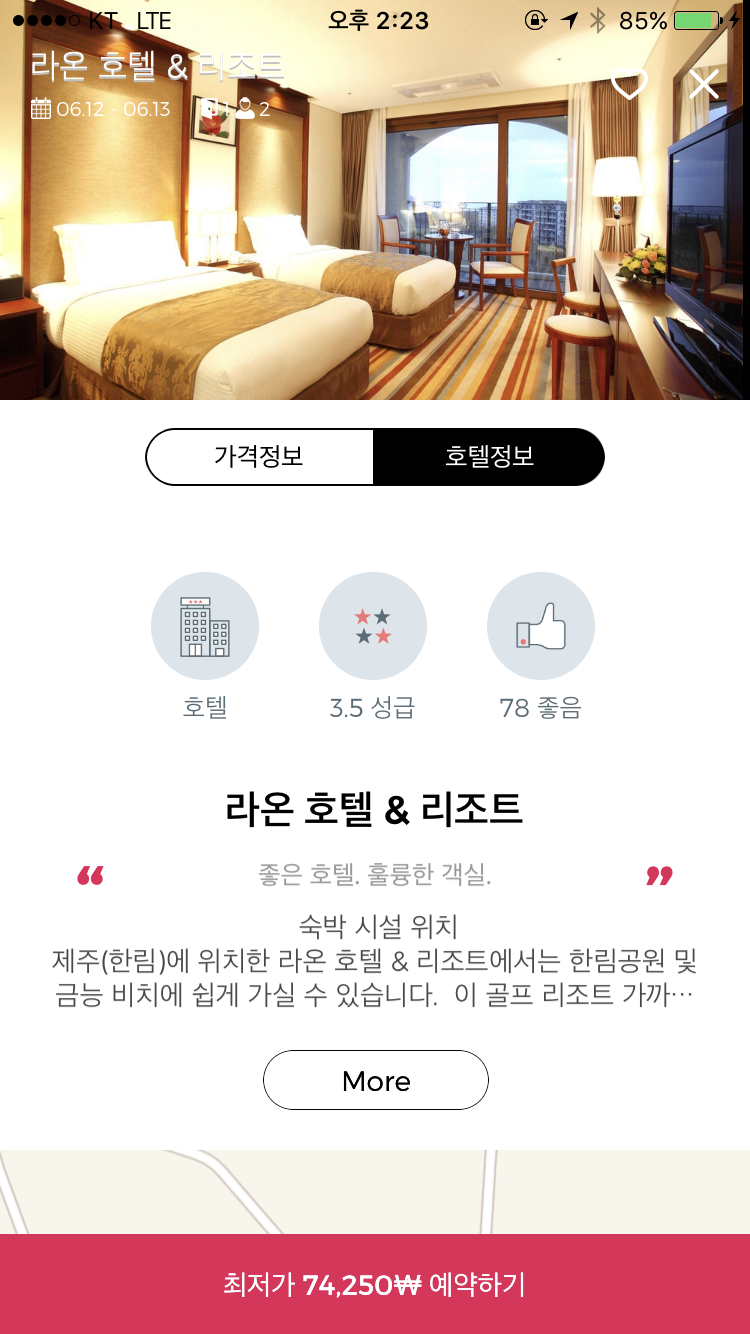The image size is (750, 1334).
Task: Tap the closing quote mark after the tagline
Action: tap(657, 878)
